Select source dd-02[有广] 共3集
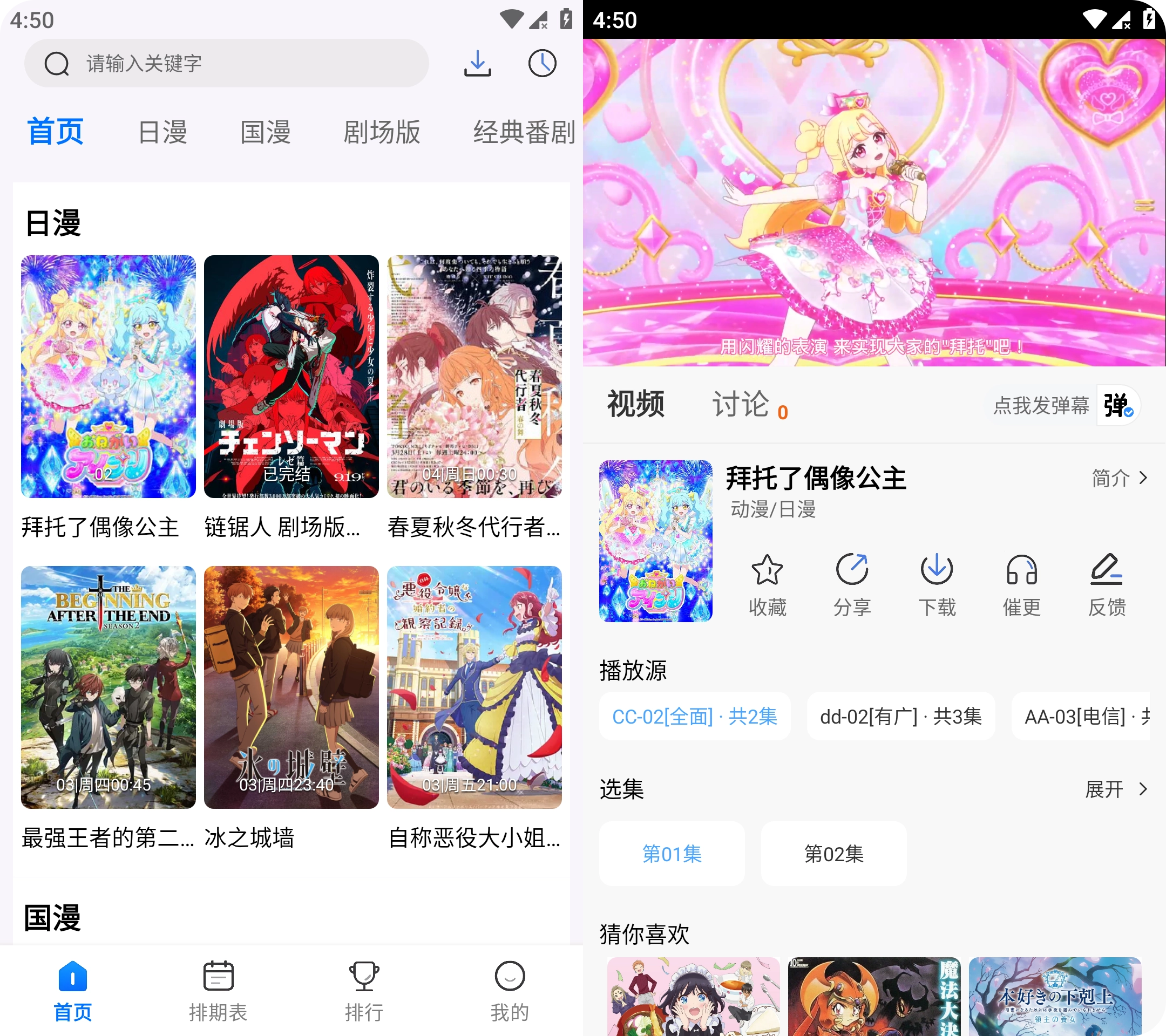1166x1036 pixels. click(900, 716)
